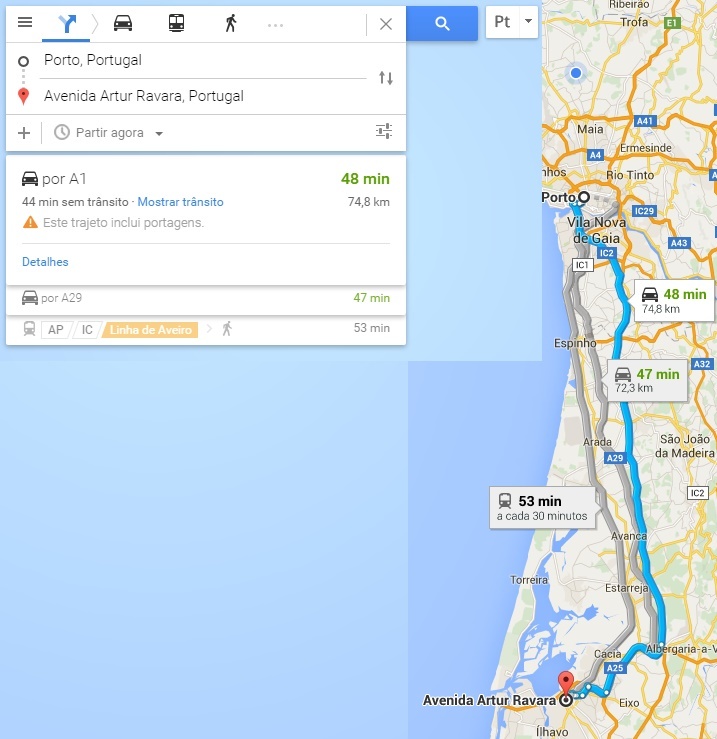Open route options sliders
Viewport: 717px width, 739px height.
point(384,131)
